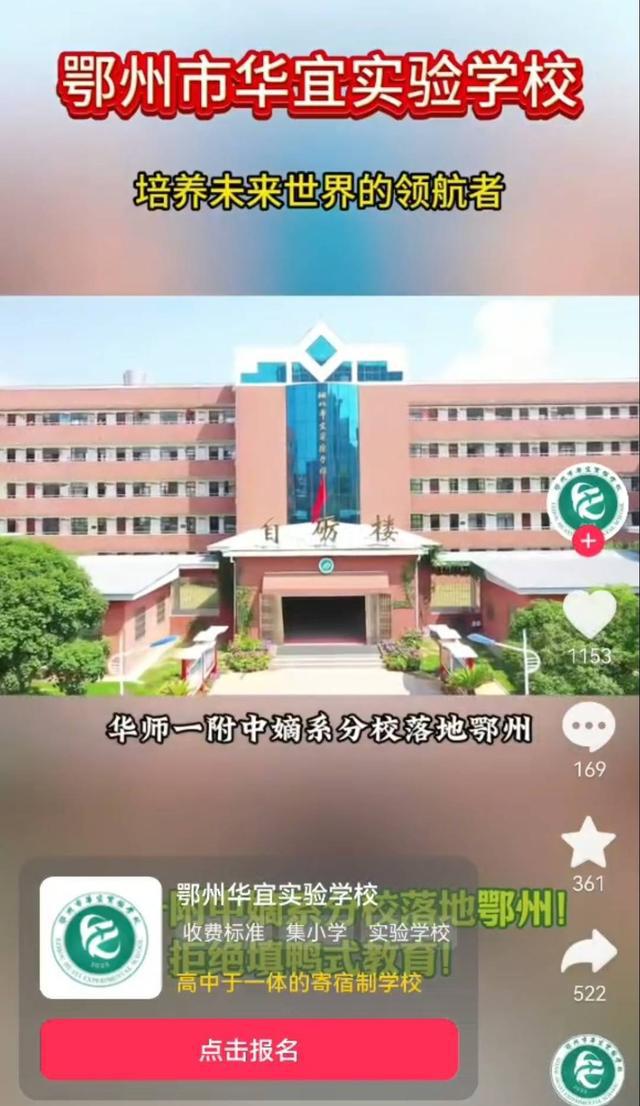
Task: Share the video using the arrow icon
Action: point(589,953)
